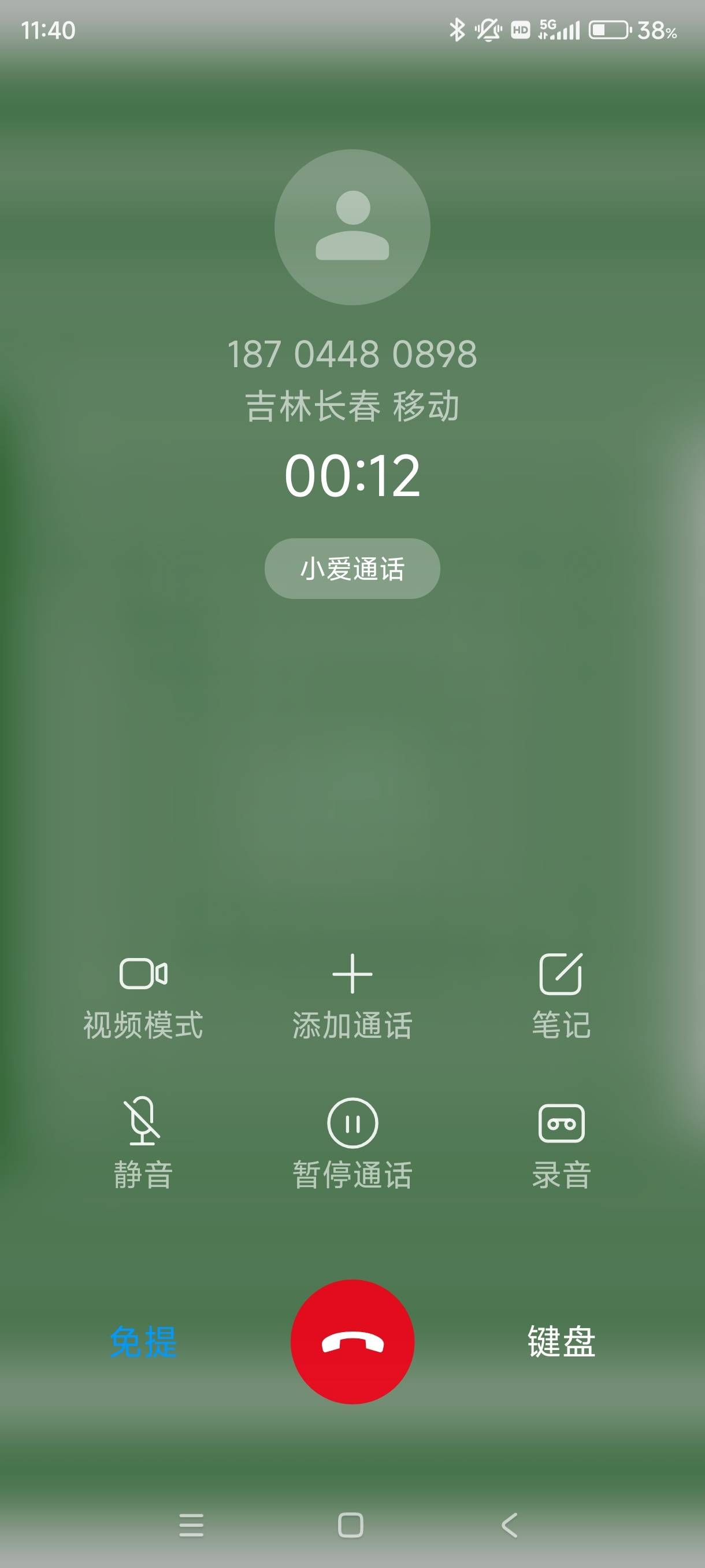Viewport: 705px width, 1568px height.
Task: Tap the contact avatar
Action: (352, 227)
